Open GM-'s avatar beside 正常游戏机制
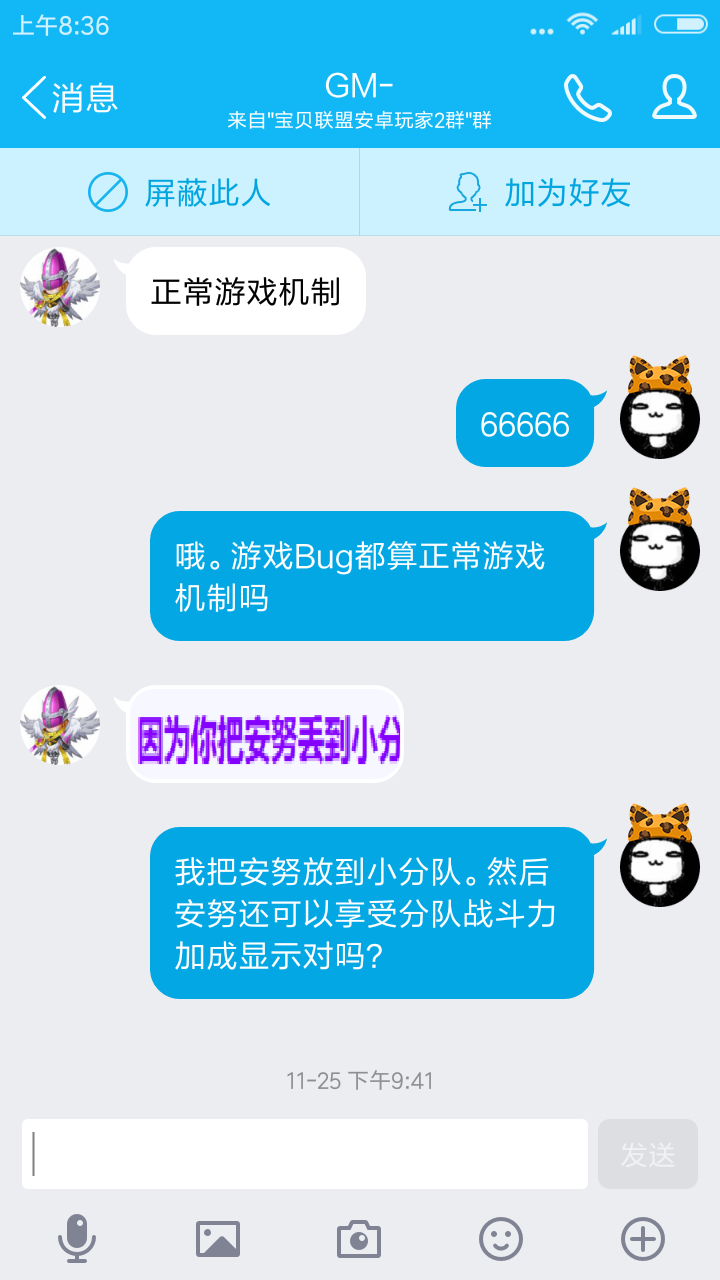 tap(60, 288)
